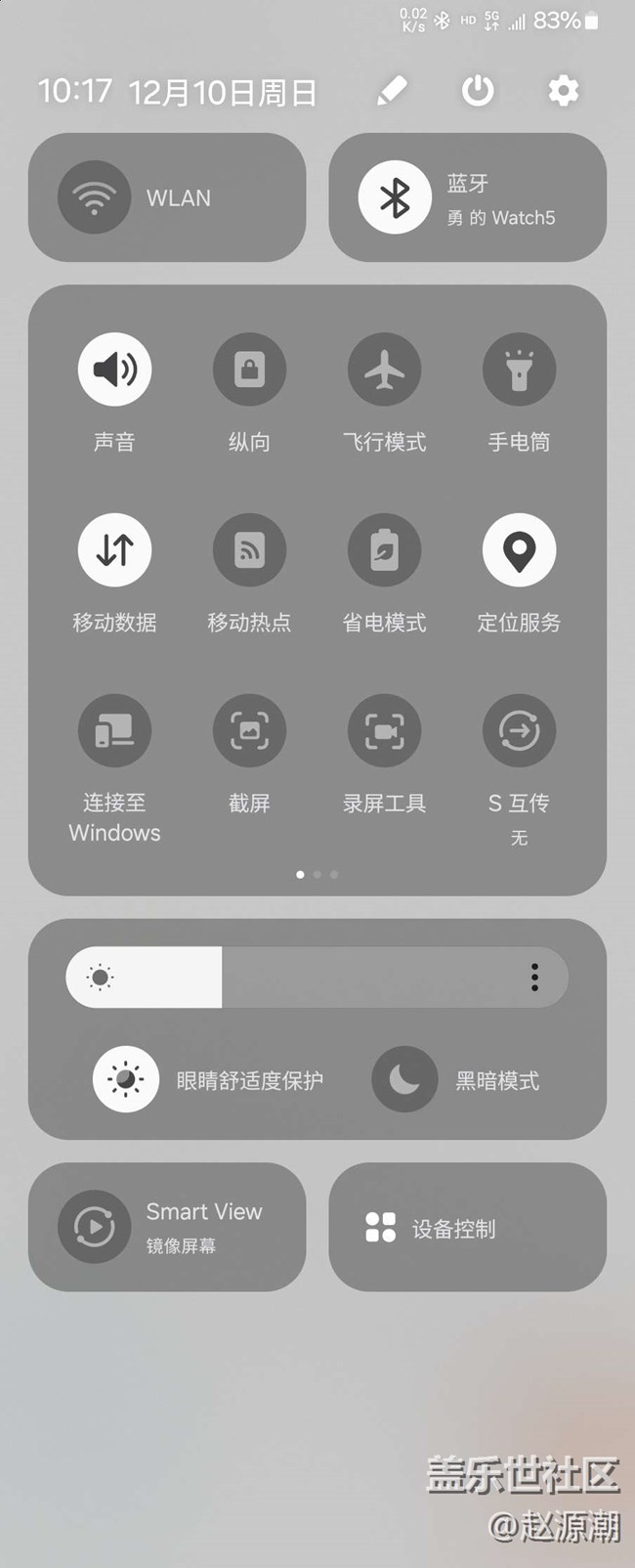Toggle 连接至 Windows
Viewport: 635px width, 1568px height.
click(x=114, y=731)
